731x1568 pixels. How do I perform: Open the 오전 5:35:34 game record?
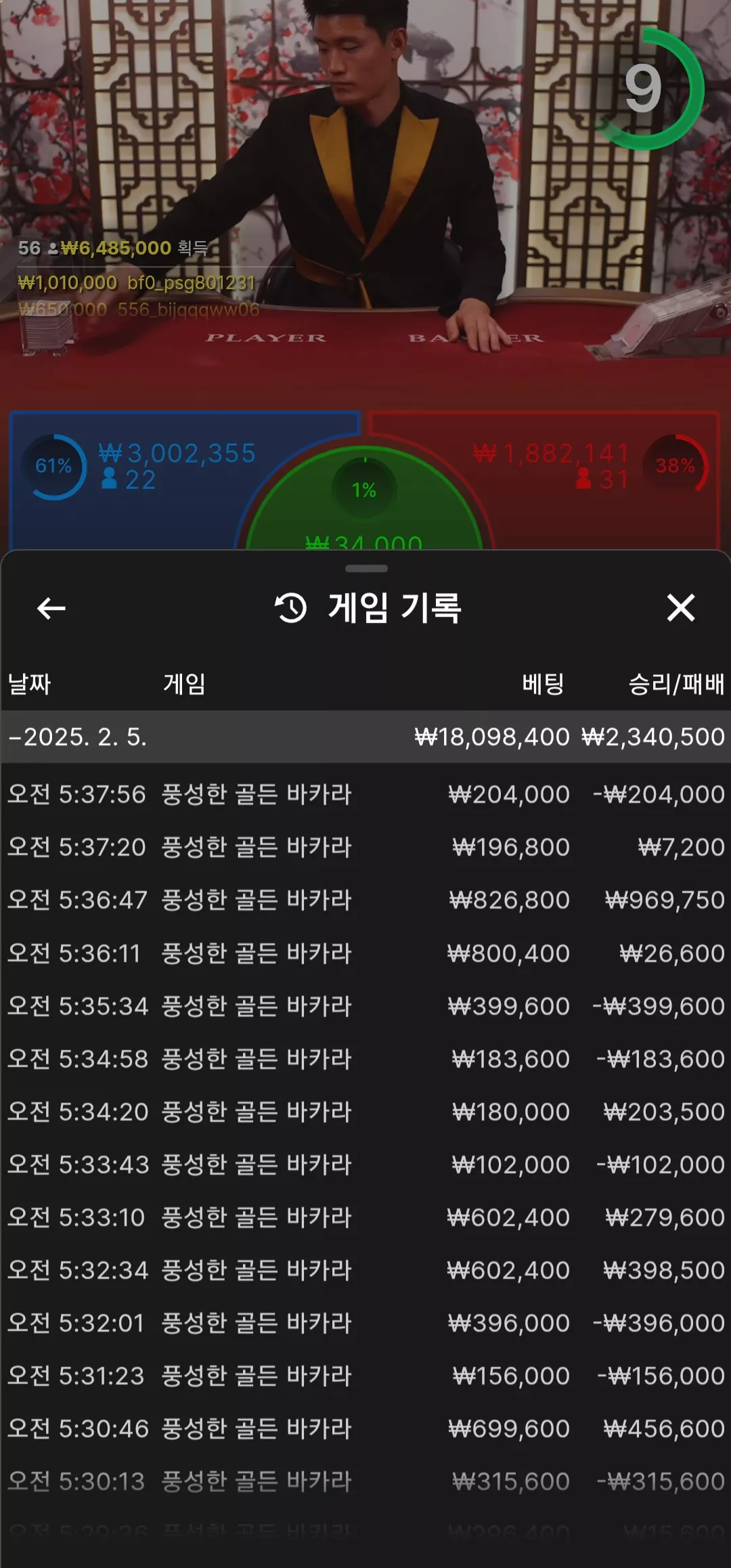365,1006
